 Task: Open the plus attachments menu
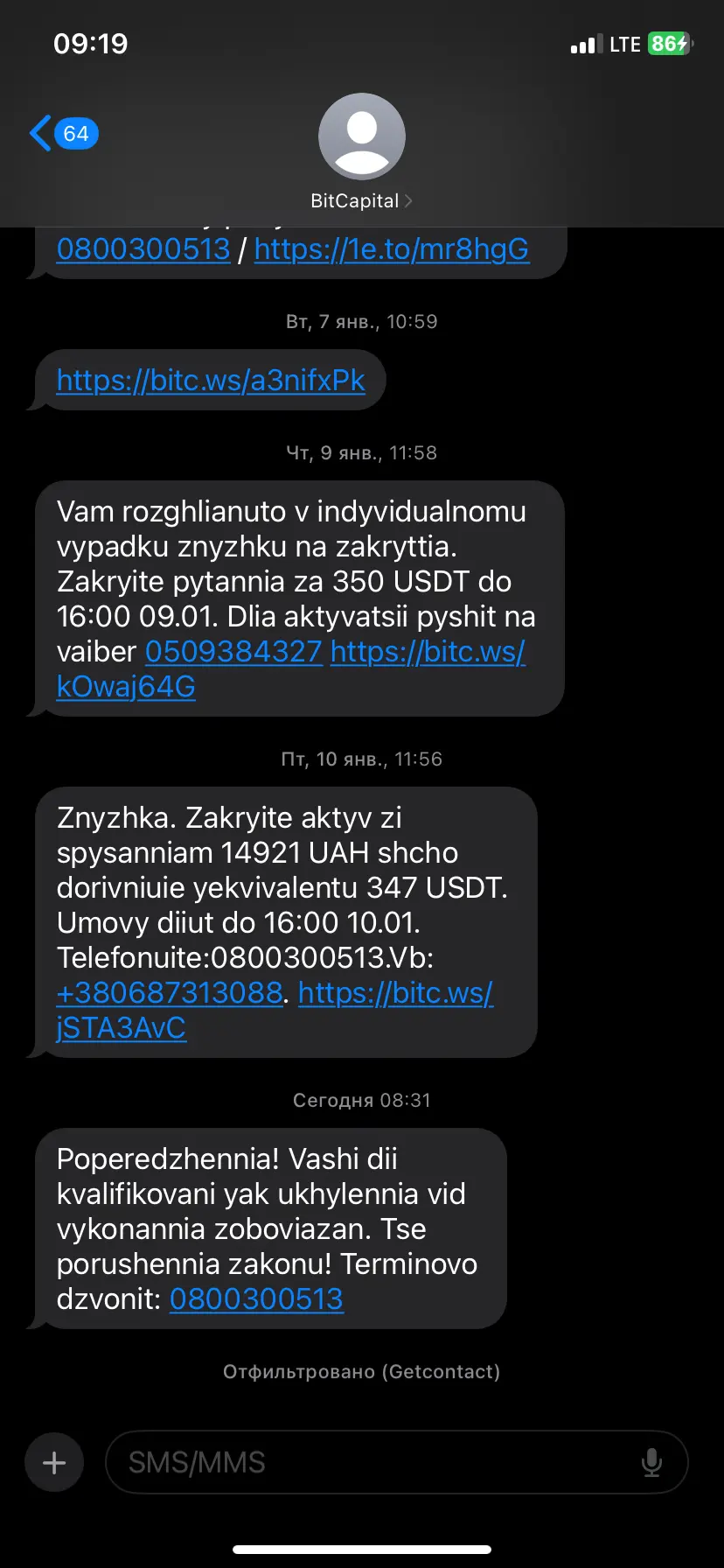coord(54,1462)
